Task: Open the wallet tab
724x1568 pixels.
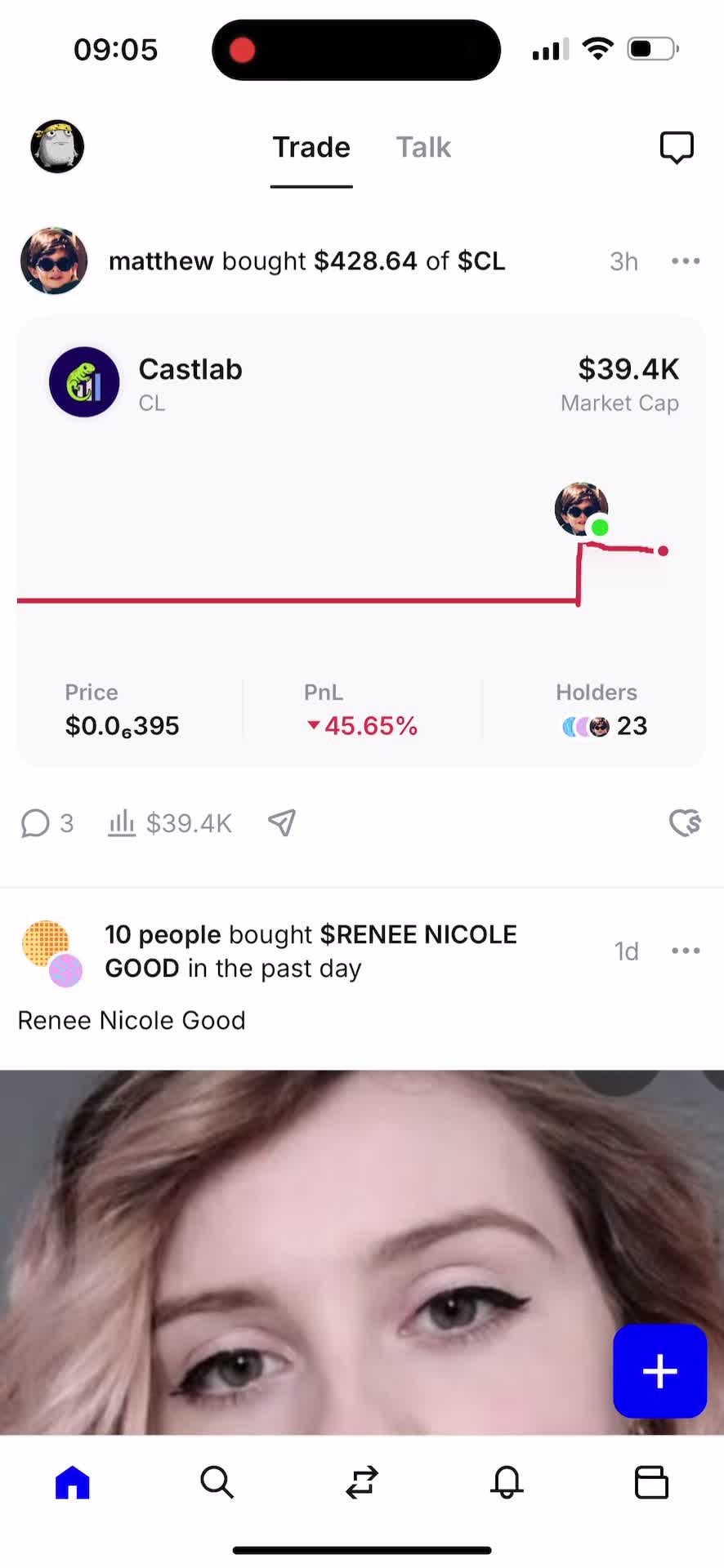Action: (x=651, y=1482)
